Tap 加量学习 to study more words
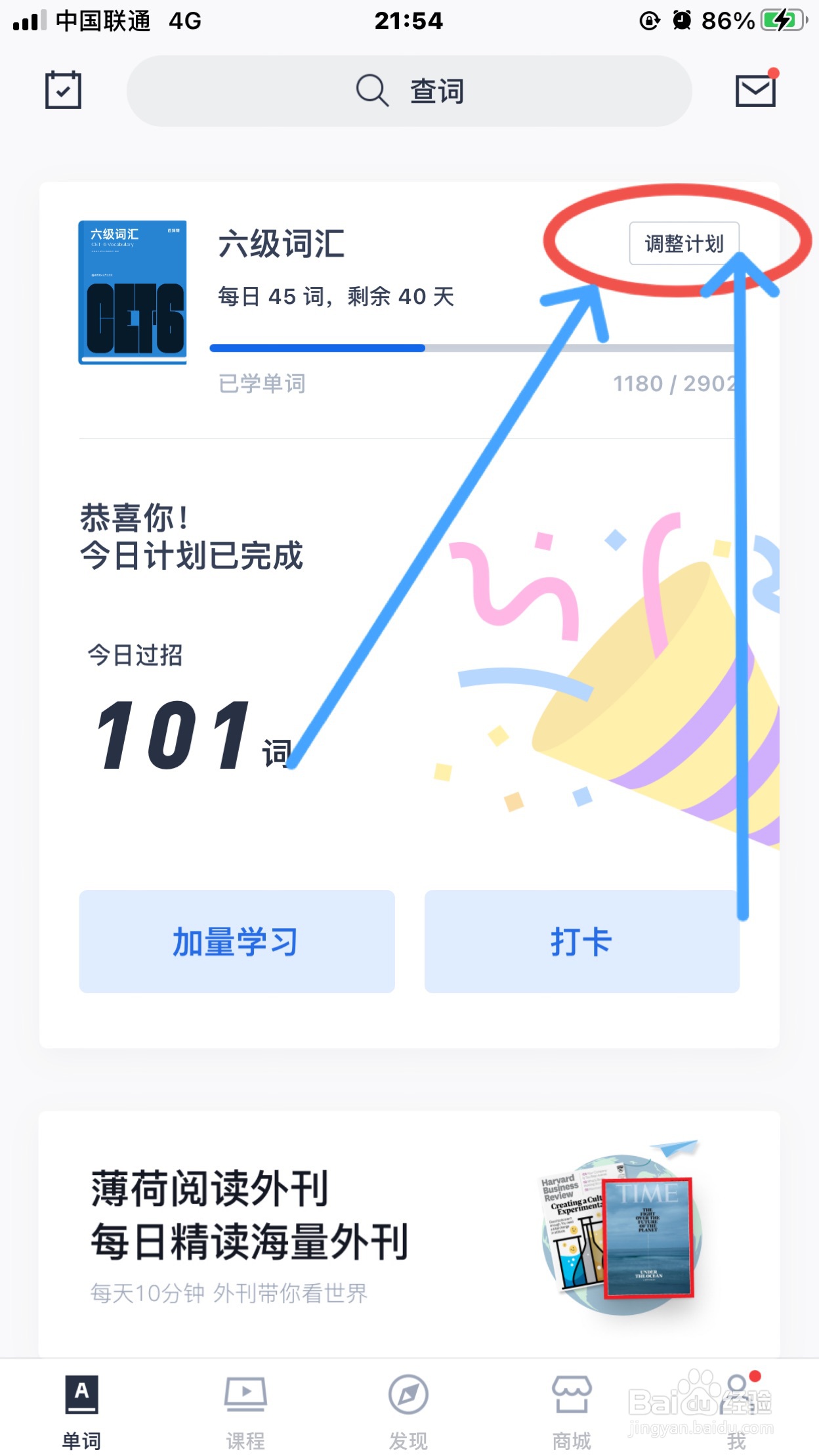Viewport: 819px width, 1456px height. (x=237, y=941)
